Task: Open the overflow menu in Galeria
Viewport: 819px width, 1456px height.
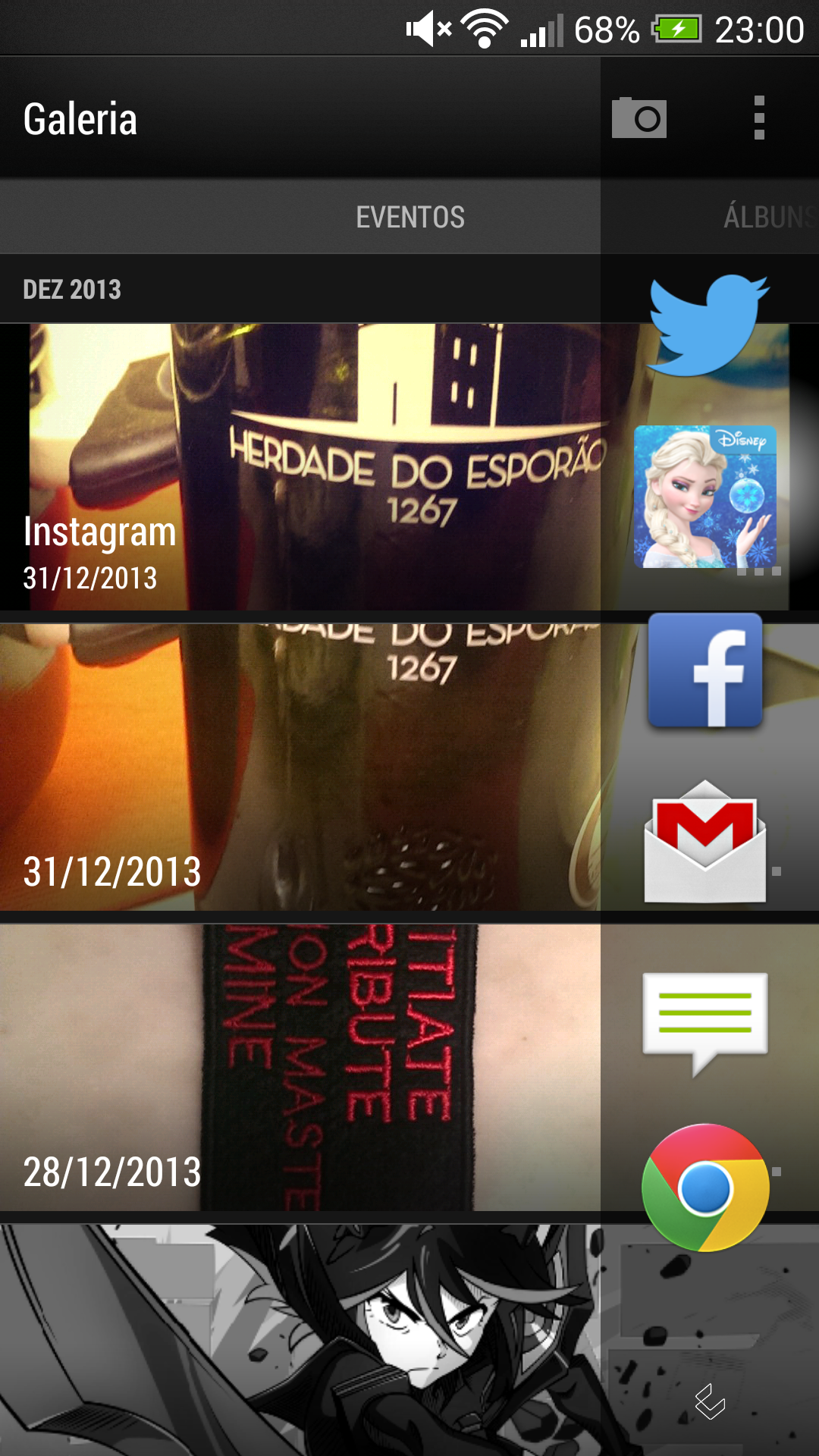Action: (x=759, y=118)
